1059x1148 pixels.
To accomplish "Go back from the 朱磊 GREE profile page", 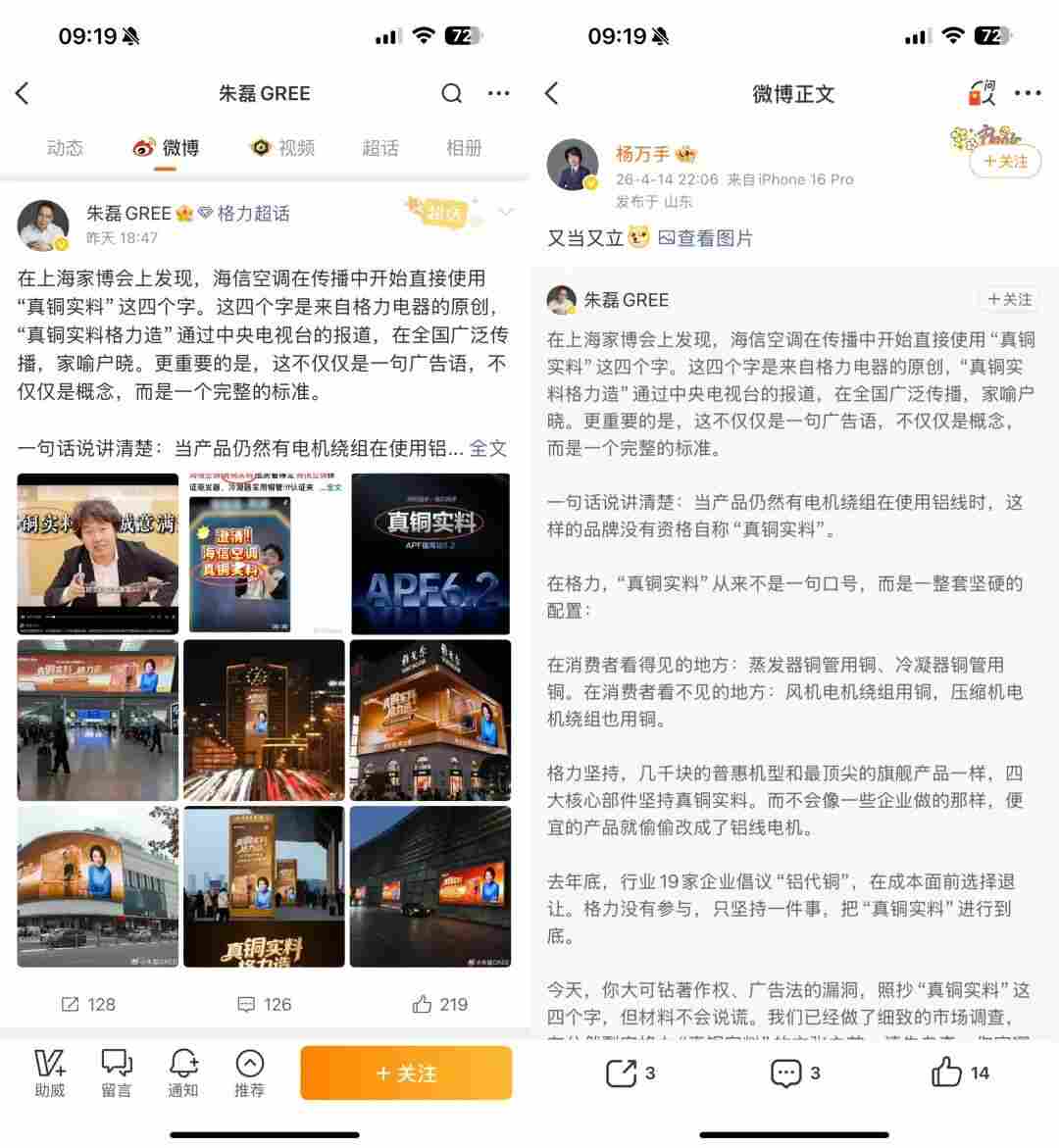I will click(23, 93).
